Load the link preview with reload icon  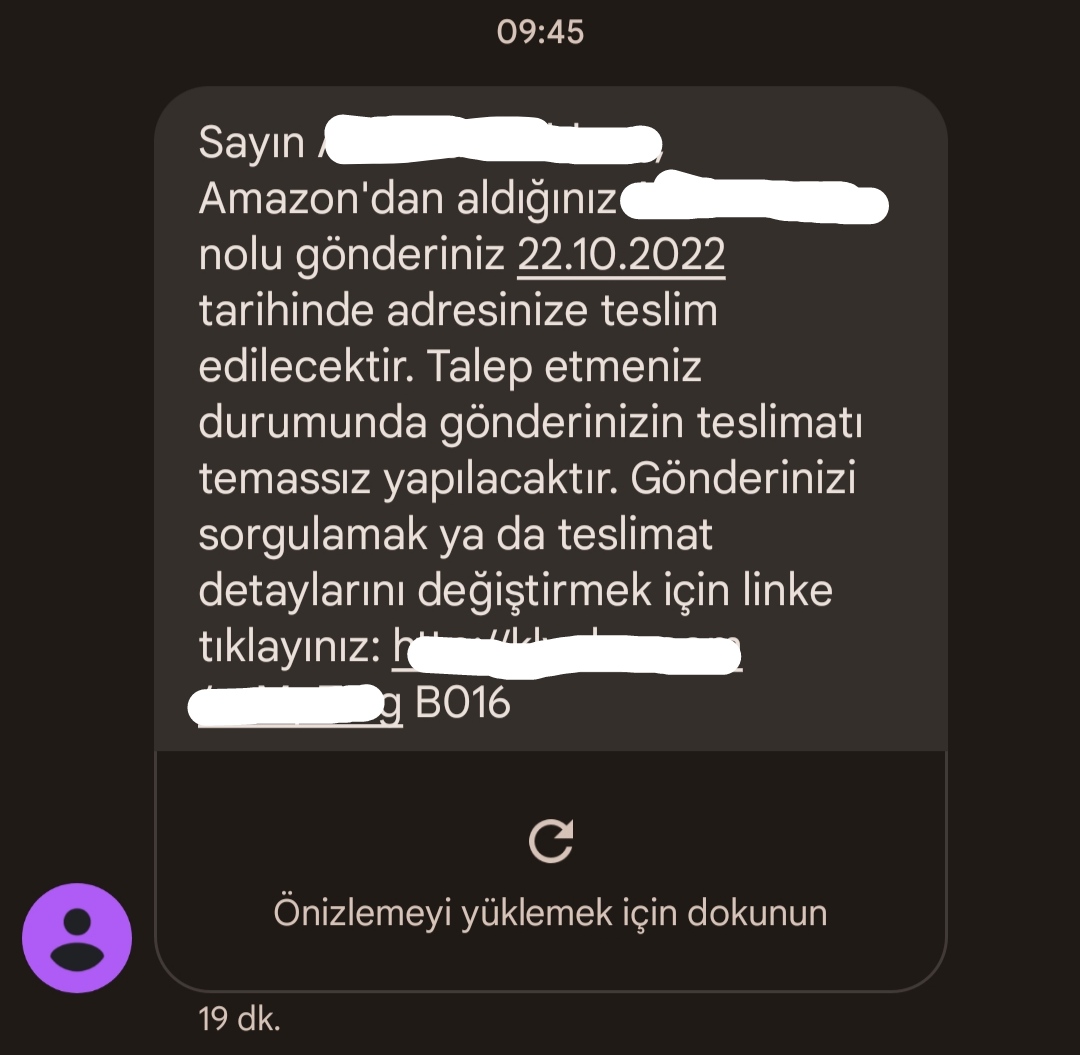551,841
